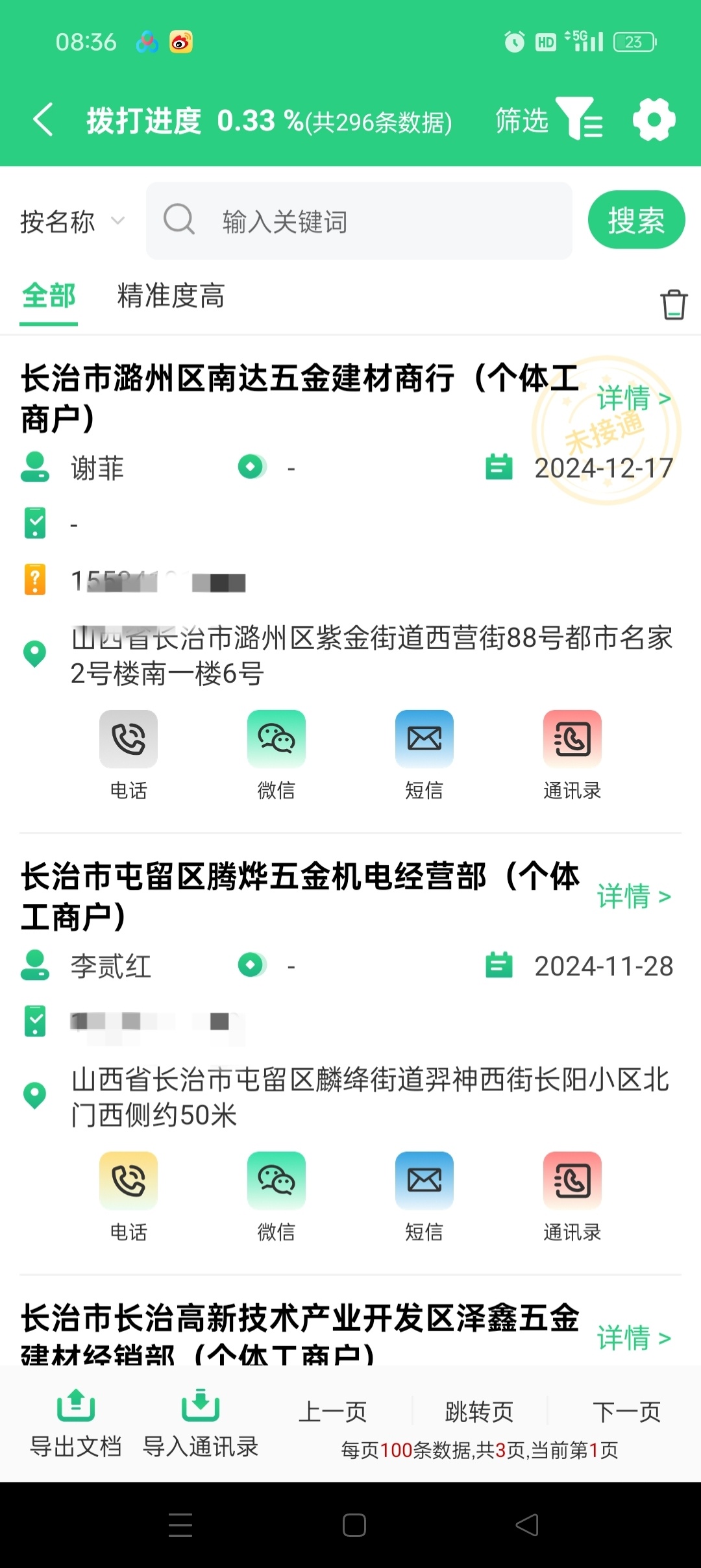Open 详情 for 南达五金建材商行
The image size is (701, 1568).
[633, 398]
